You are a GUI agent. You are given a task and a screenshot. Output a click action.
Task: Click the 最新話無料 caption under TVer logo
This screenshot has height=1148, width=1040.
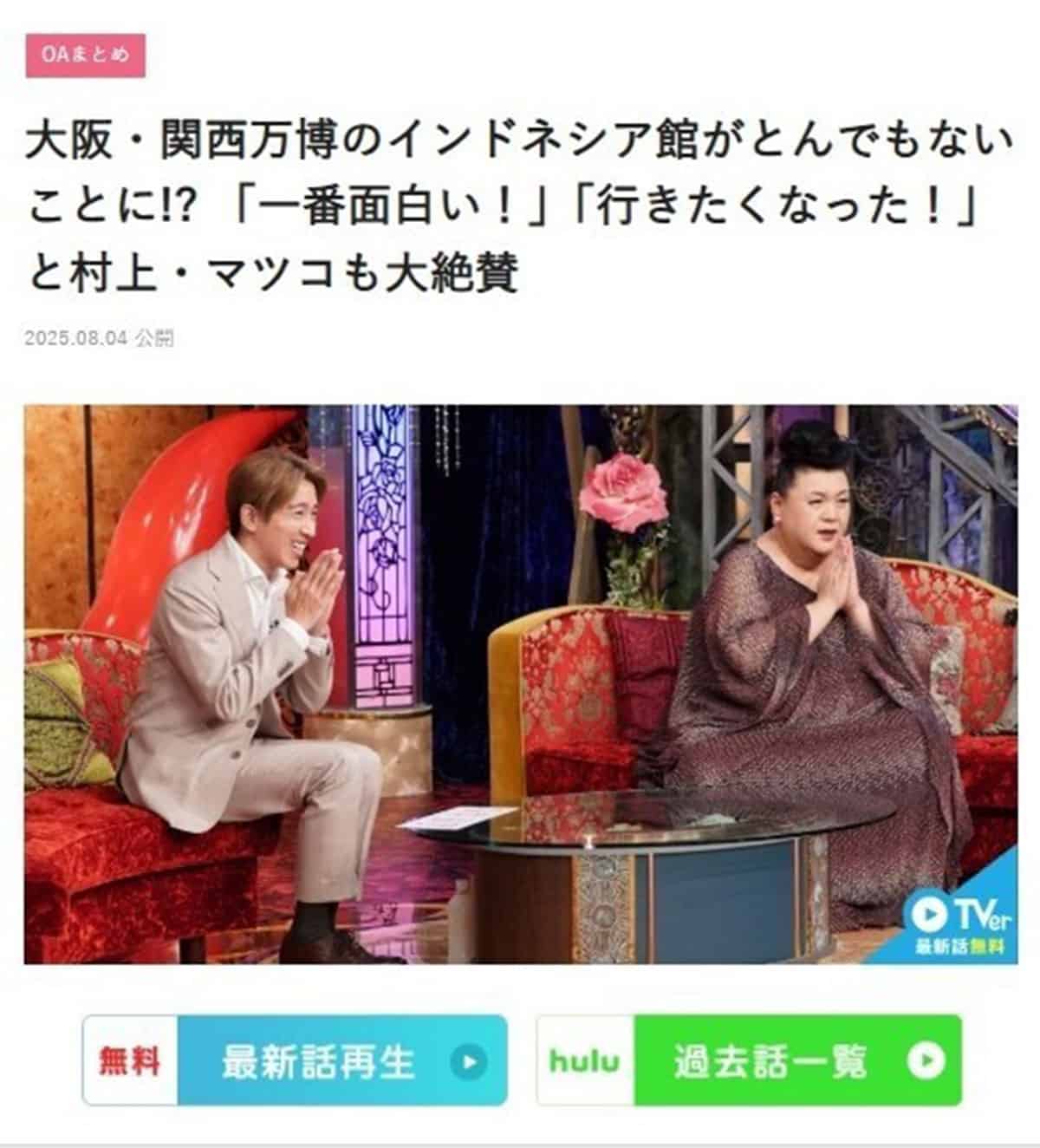click(960, 945)
